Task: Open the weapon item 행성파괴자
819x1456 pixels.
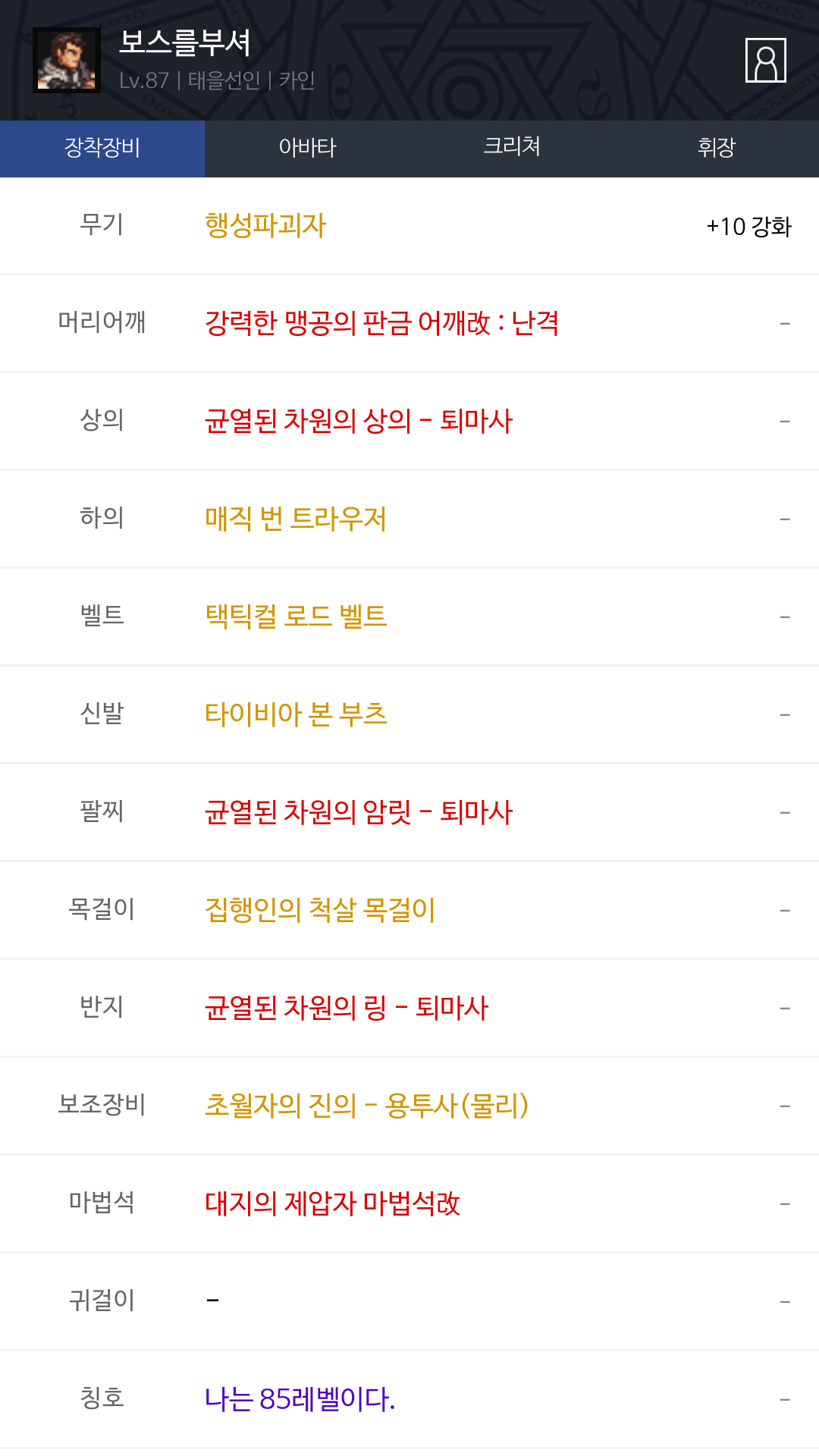Action: pyautogui.click(x=265, y=226)
